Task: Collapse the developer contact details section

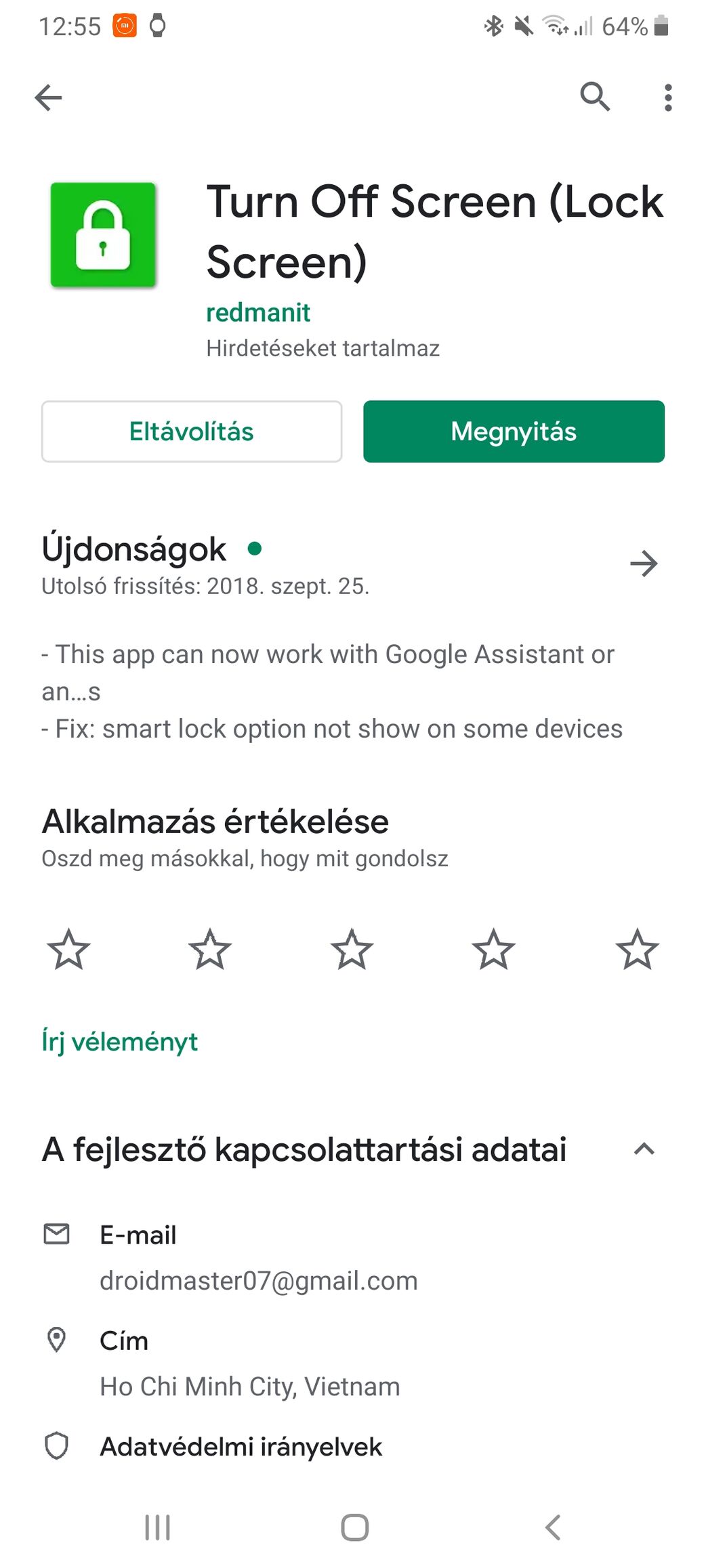Action: 644,1149
